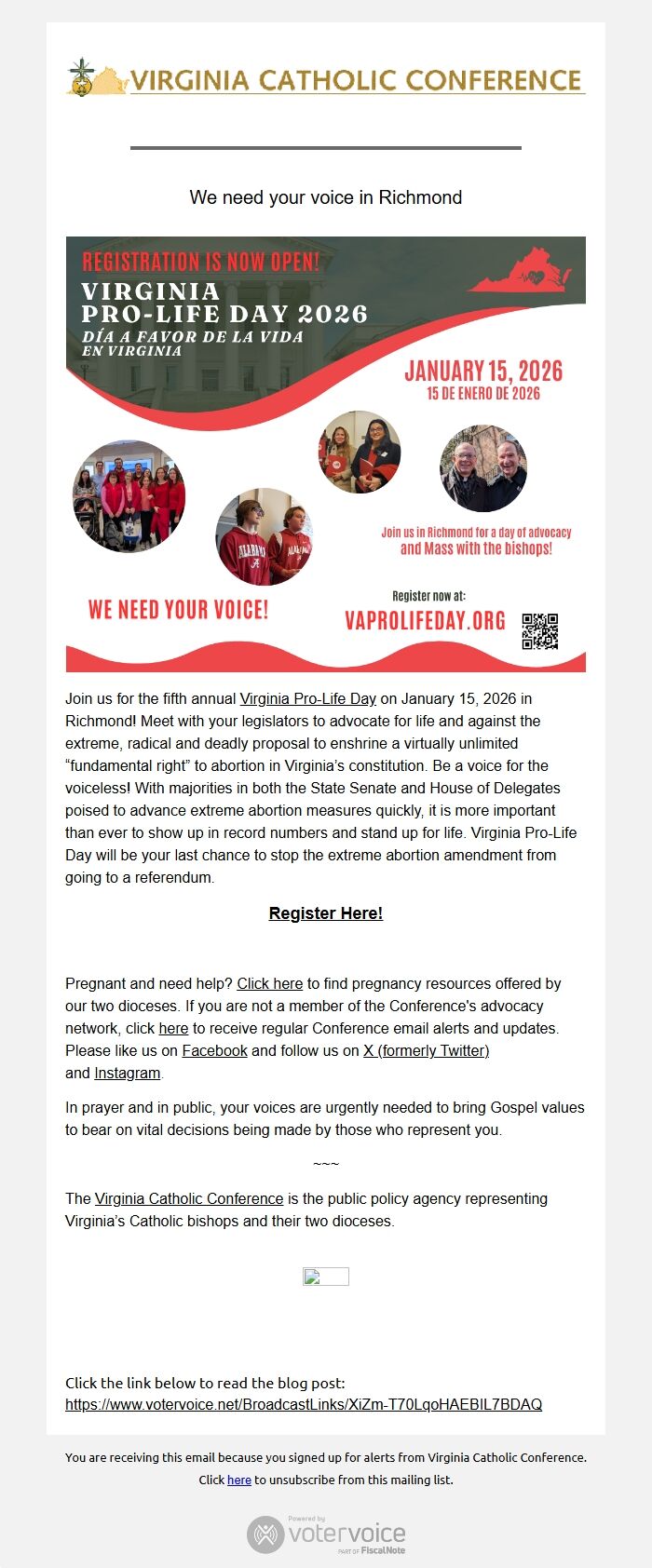Open Click here for pregnancy resources
The height and width of the screenshot is (1568, 652).
pos(269,983)
